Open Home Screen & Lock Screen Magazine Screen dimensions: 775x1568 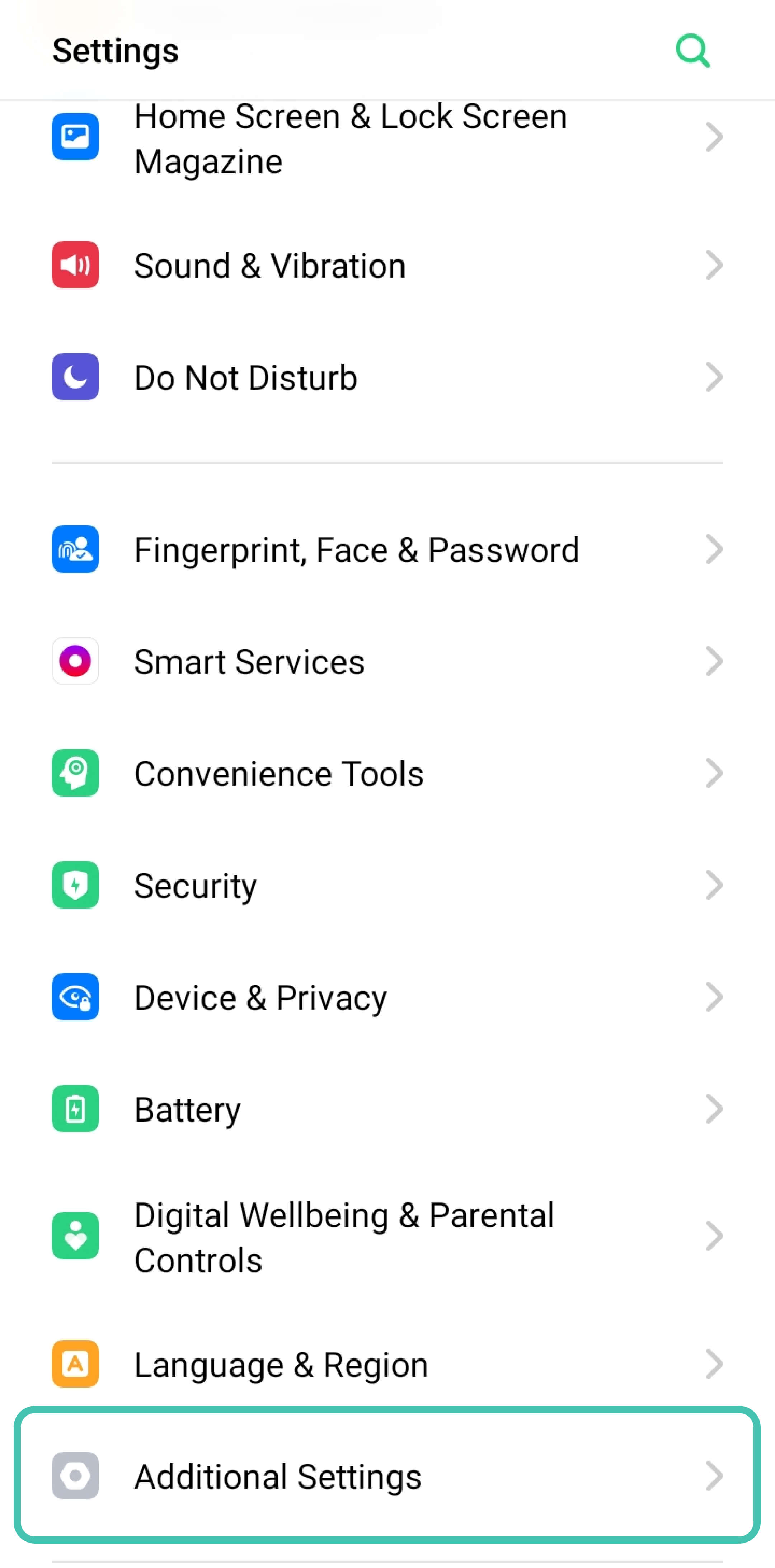pyautogui.click(x=351, y=139)
